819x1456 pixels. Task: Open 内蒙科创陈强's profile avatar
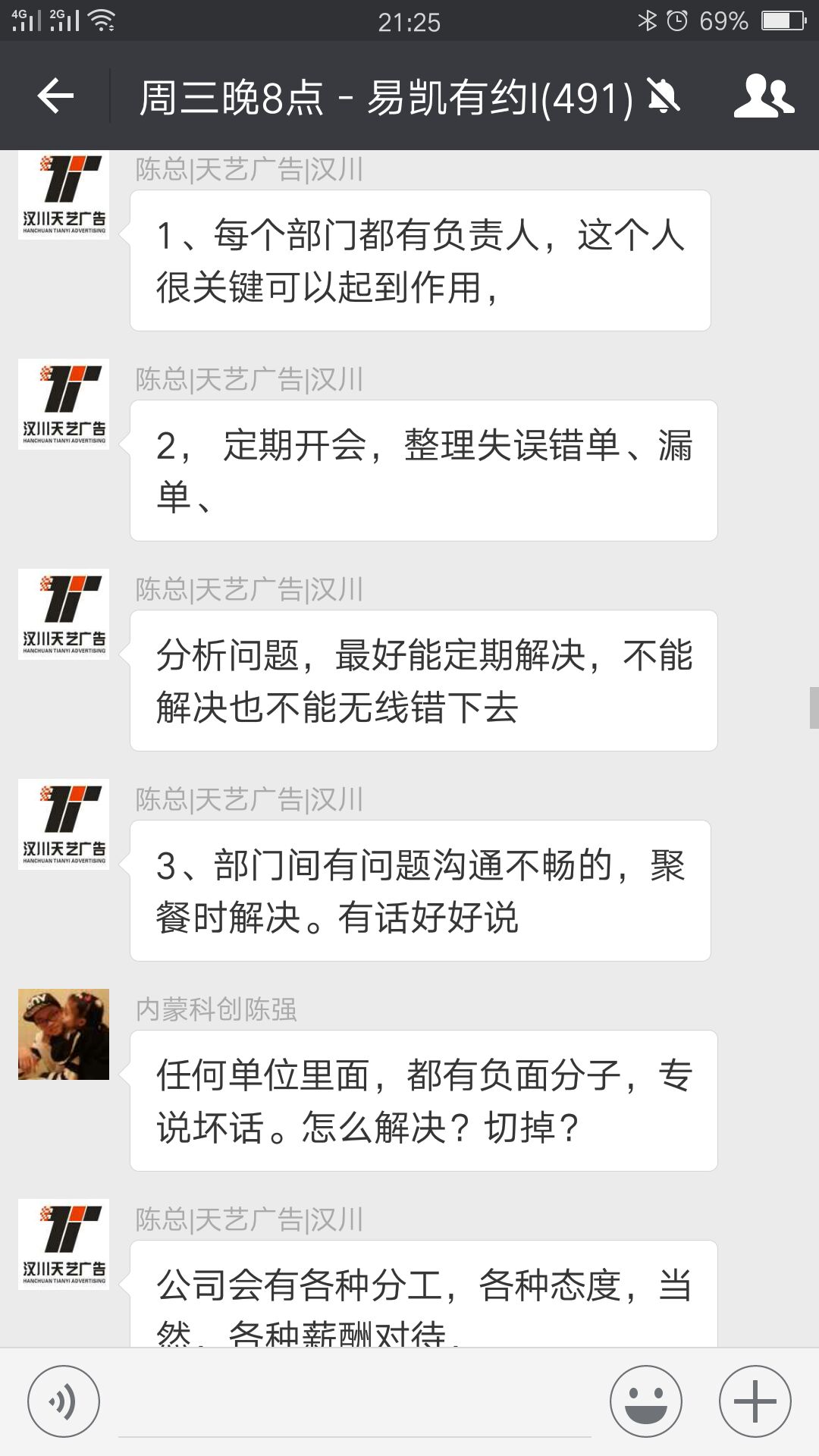pyautogui.click(x=64, y=1034)
